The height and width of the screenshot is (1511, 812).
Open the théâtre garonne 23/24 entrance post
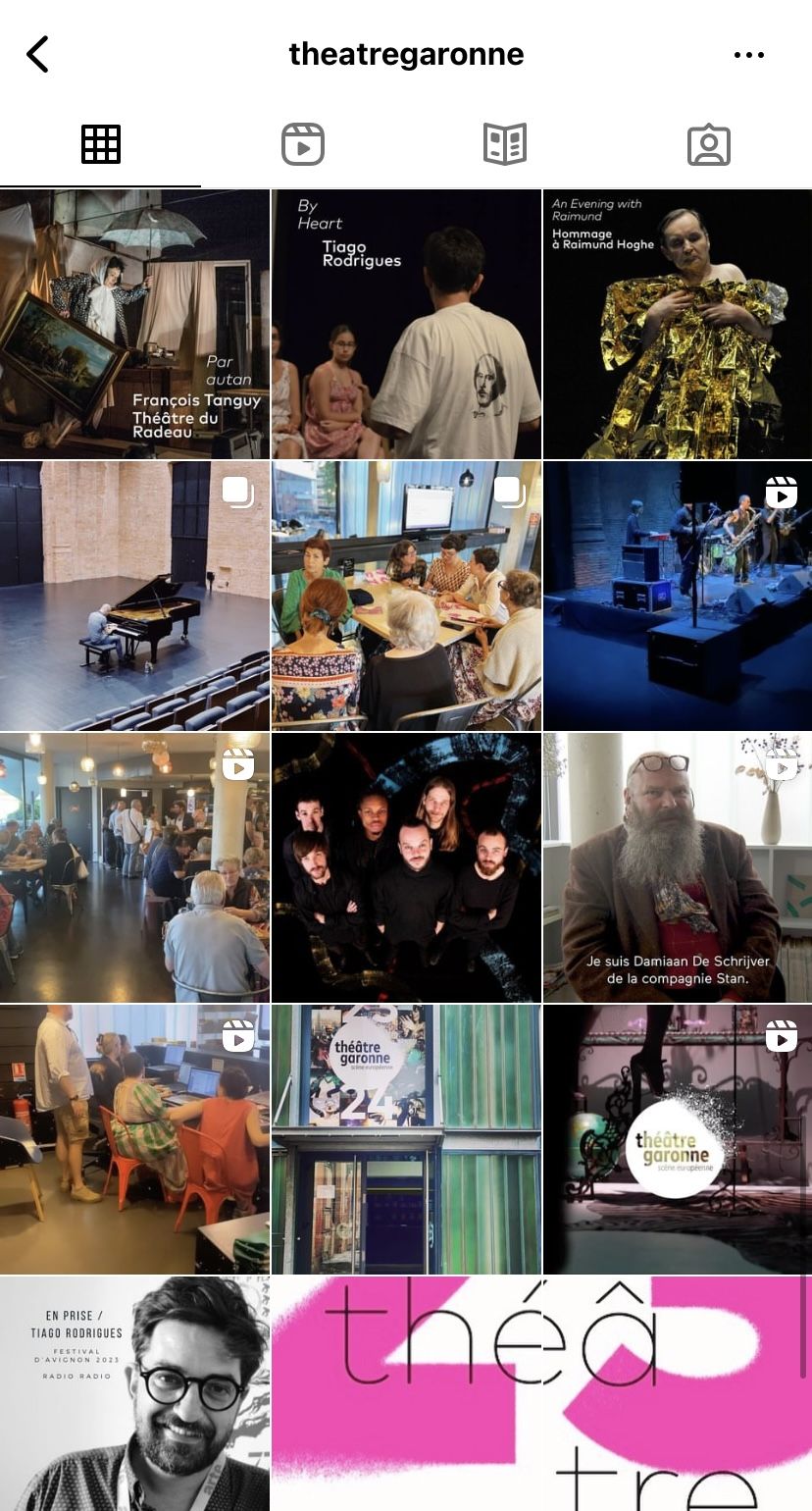(x=406, y=1139)
